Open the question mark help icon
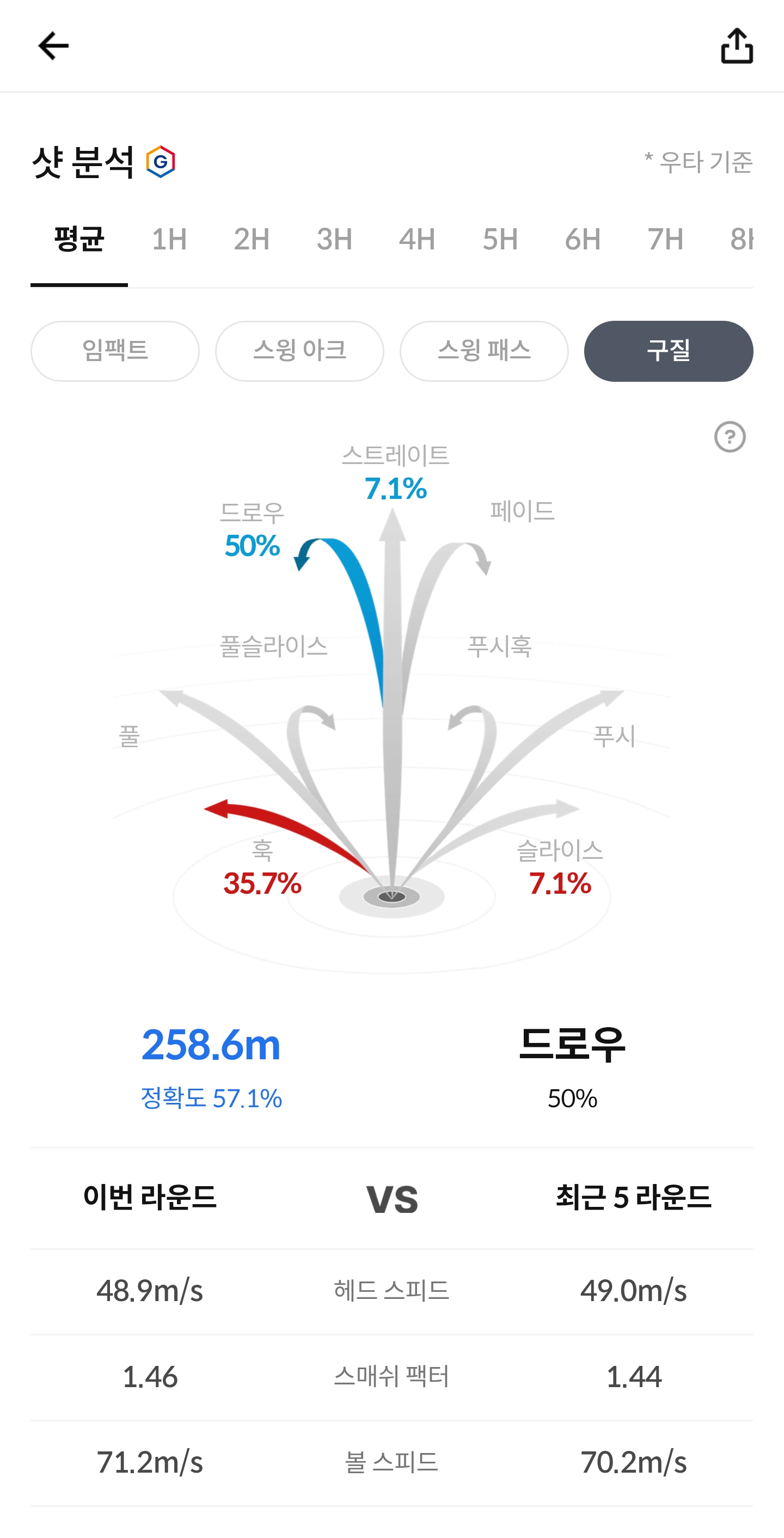The width and height of the screenshot is (784, 1538). point(730,437)
